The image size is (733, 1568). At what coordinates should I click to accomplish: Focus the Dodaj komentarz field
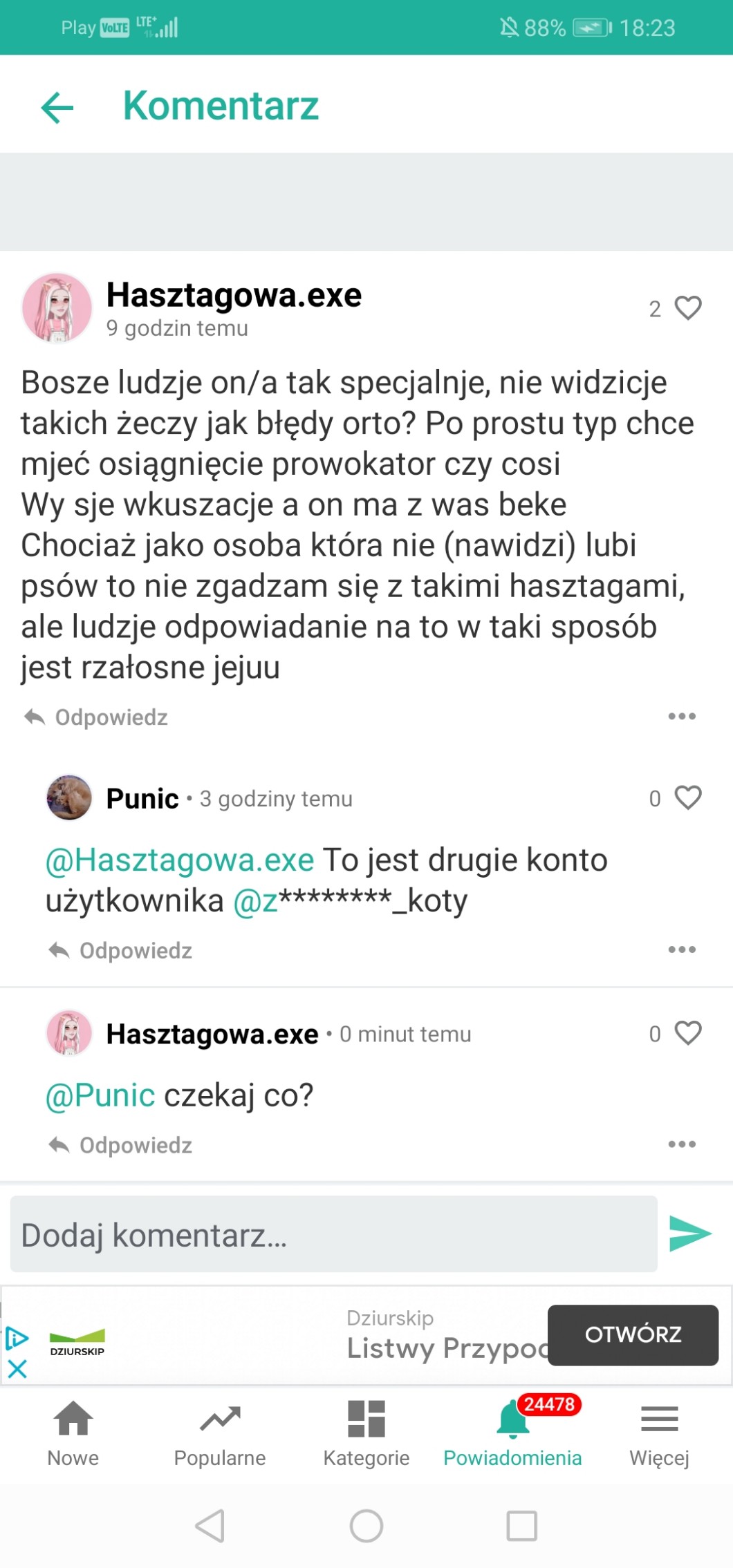coord(333,1235)
